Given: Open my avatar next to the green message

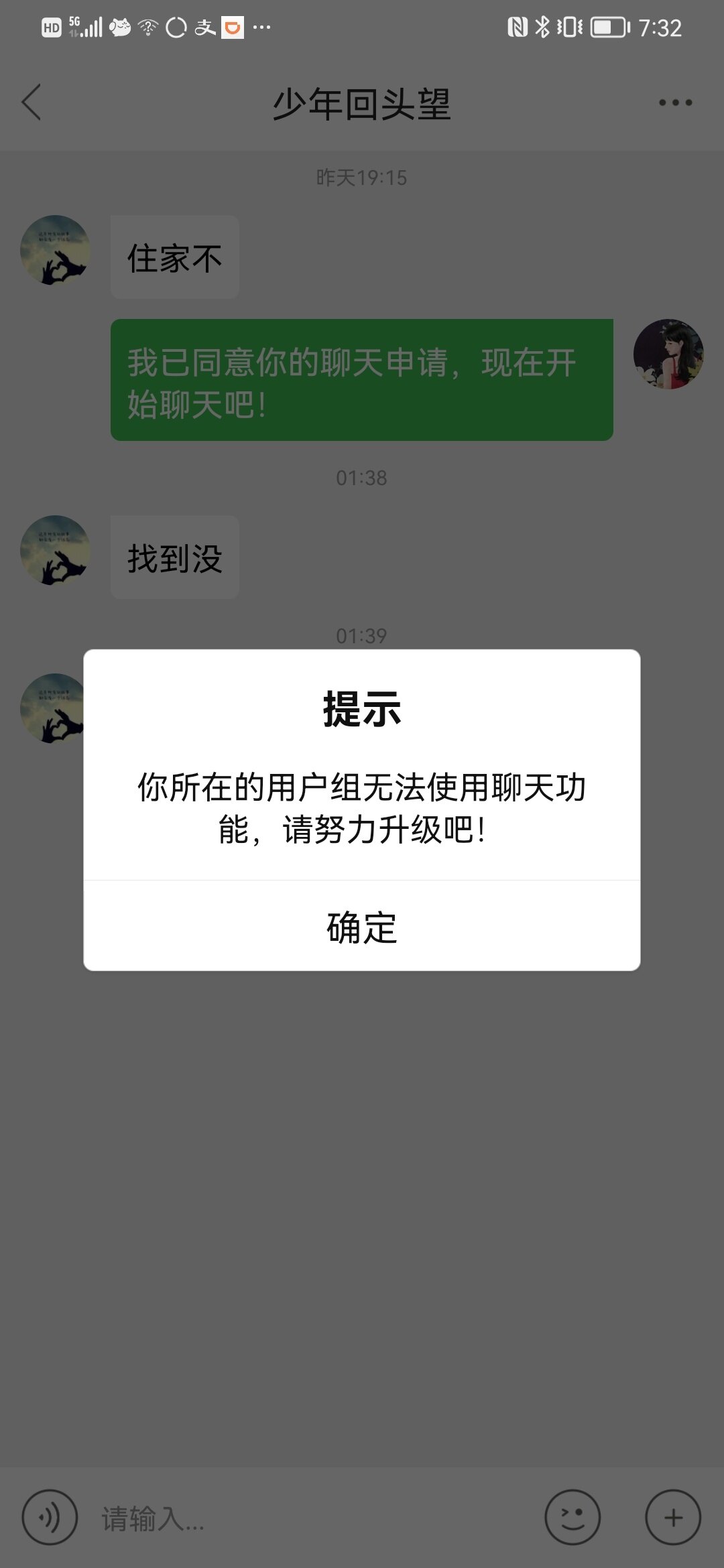Looking at the screenshot, I should point(668,354).
